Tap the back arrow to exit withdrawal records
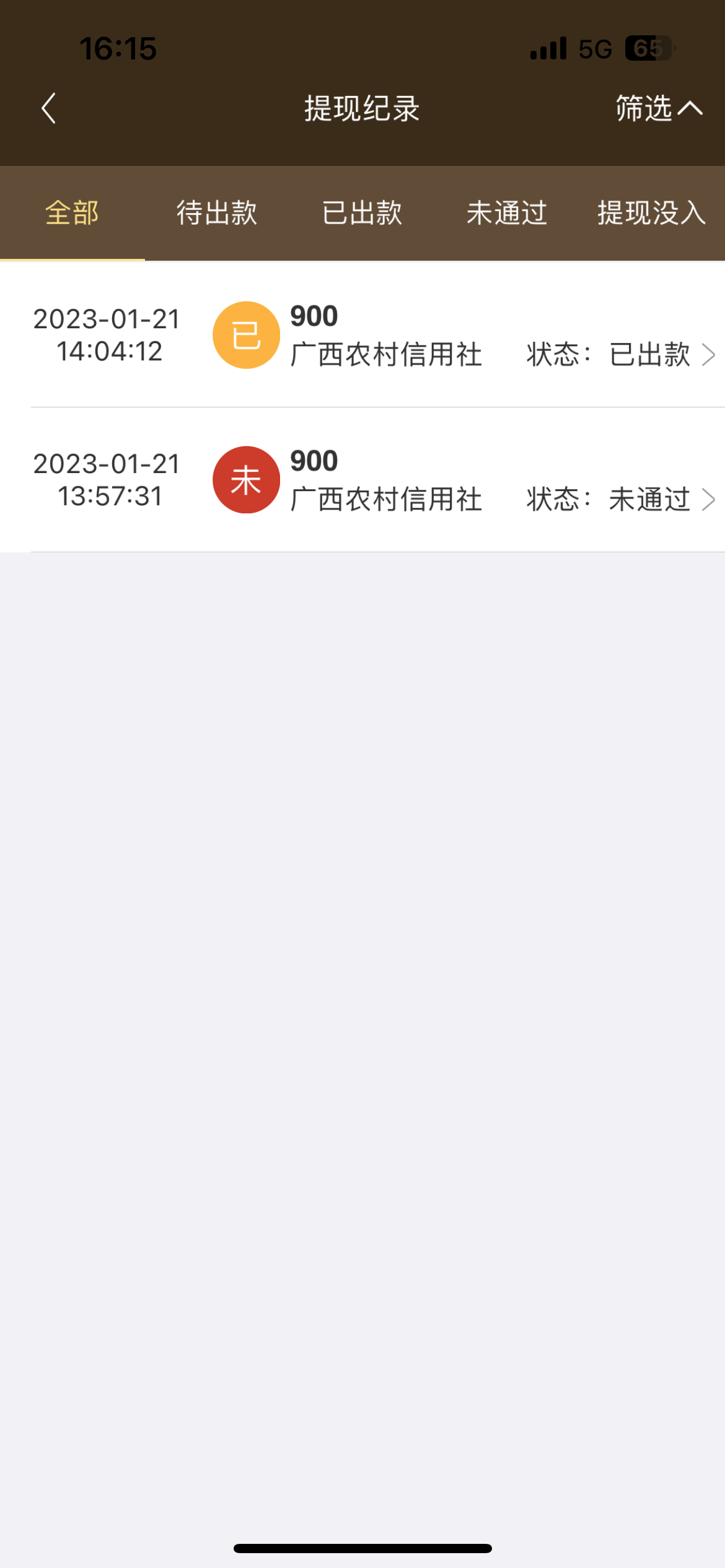 [48, 108]
